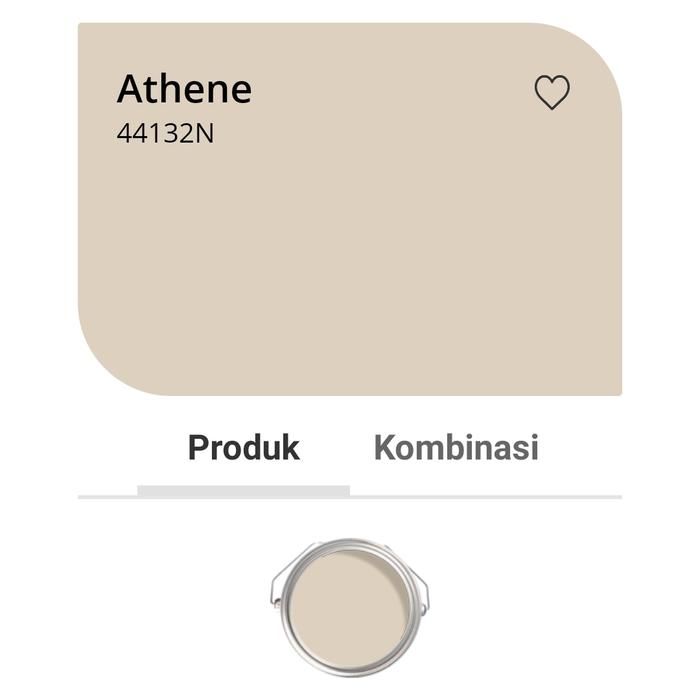Image resolution: width=700 pixels, height=700 pixels.
Task: Select the Produk tab
Action: click(244, 447)
